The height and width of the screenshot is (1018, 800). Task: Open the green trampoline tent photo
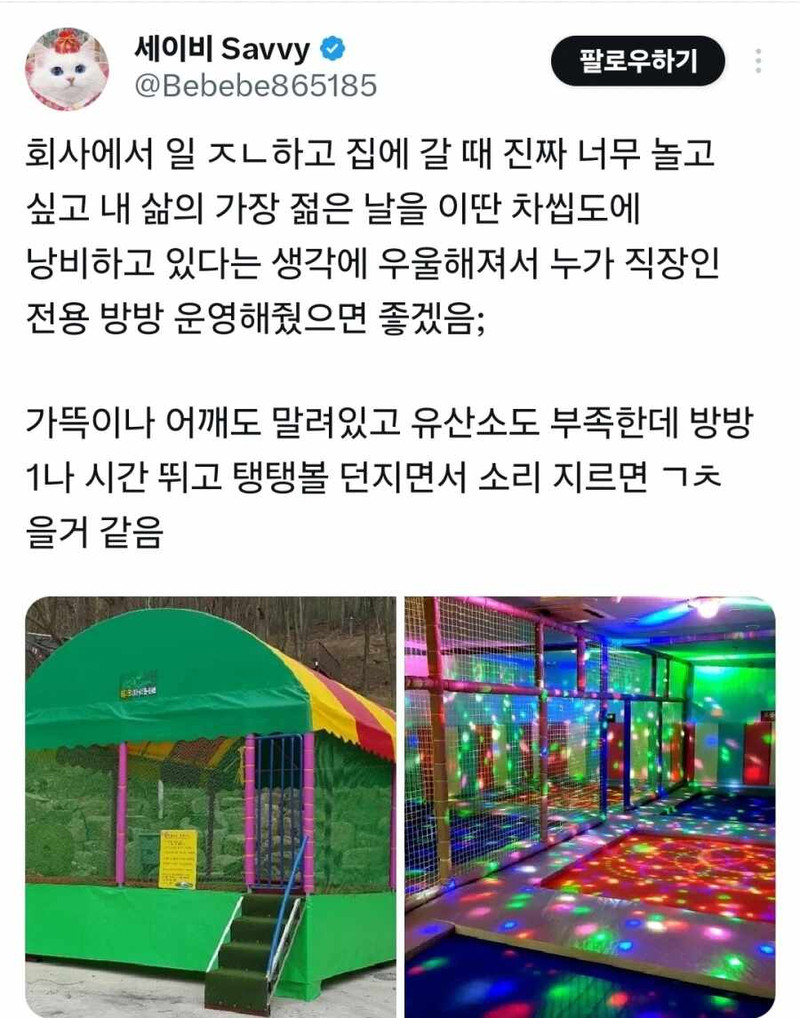[x=210, y=805]
